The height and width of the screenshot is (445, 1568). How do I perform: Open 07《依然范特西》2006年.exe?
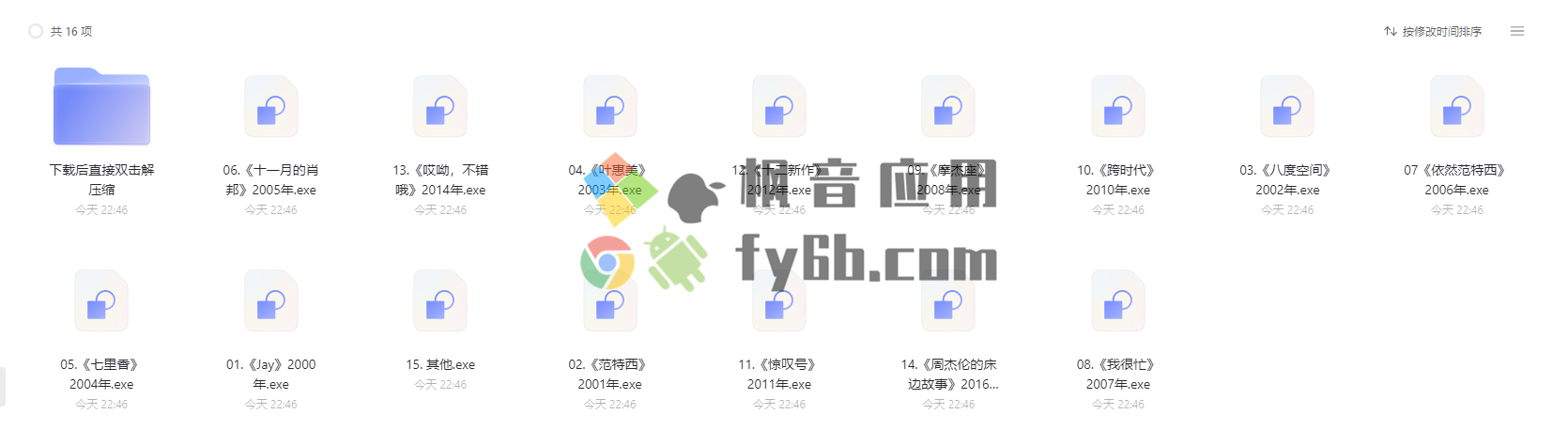[1456, 109]
